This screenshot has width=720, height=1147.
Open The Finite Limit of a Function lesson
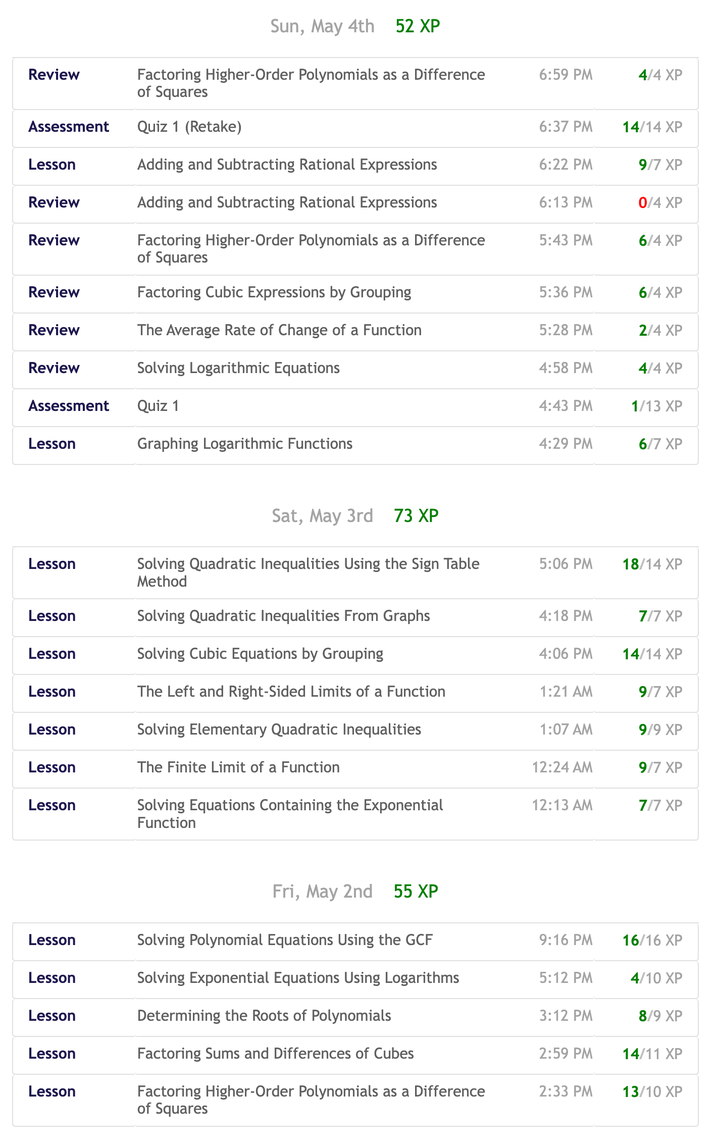pyautogui.click(x=238, y=769)
